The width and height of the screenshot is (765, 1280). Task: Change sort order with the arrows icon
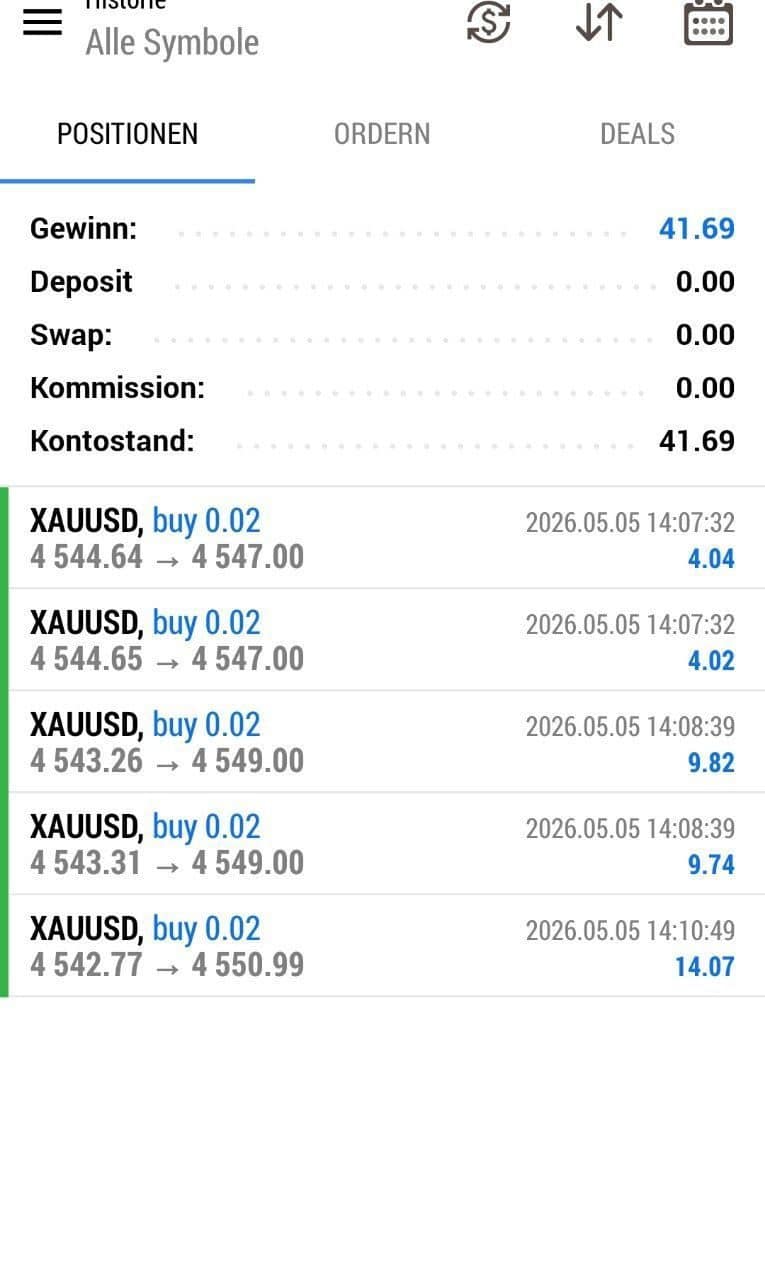[599, 22]
